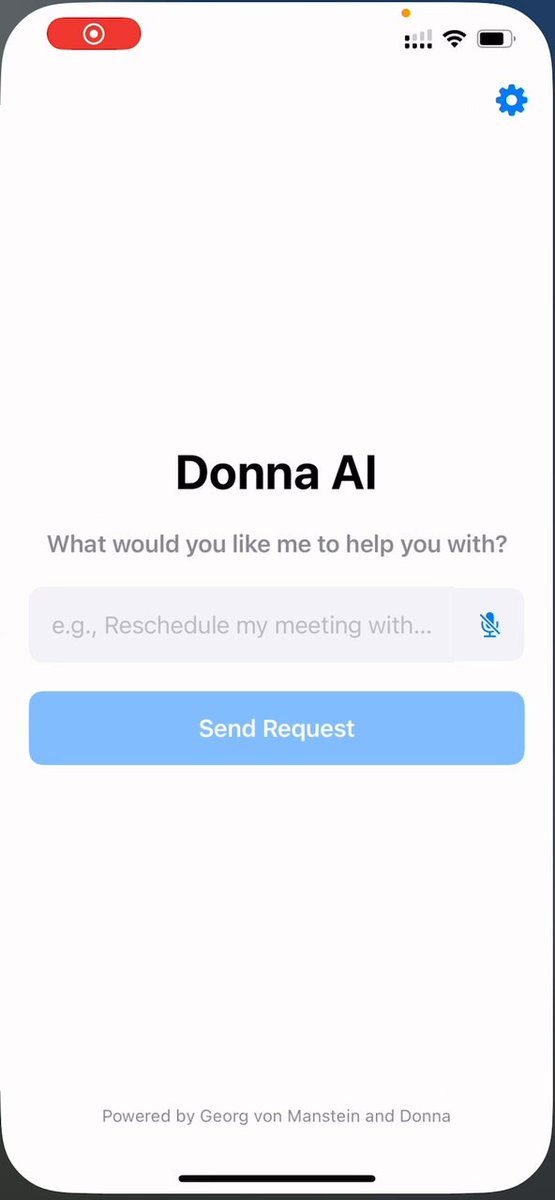Open the settings gear

tap(511, 100)
